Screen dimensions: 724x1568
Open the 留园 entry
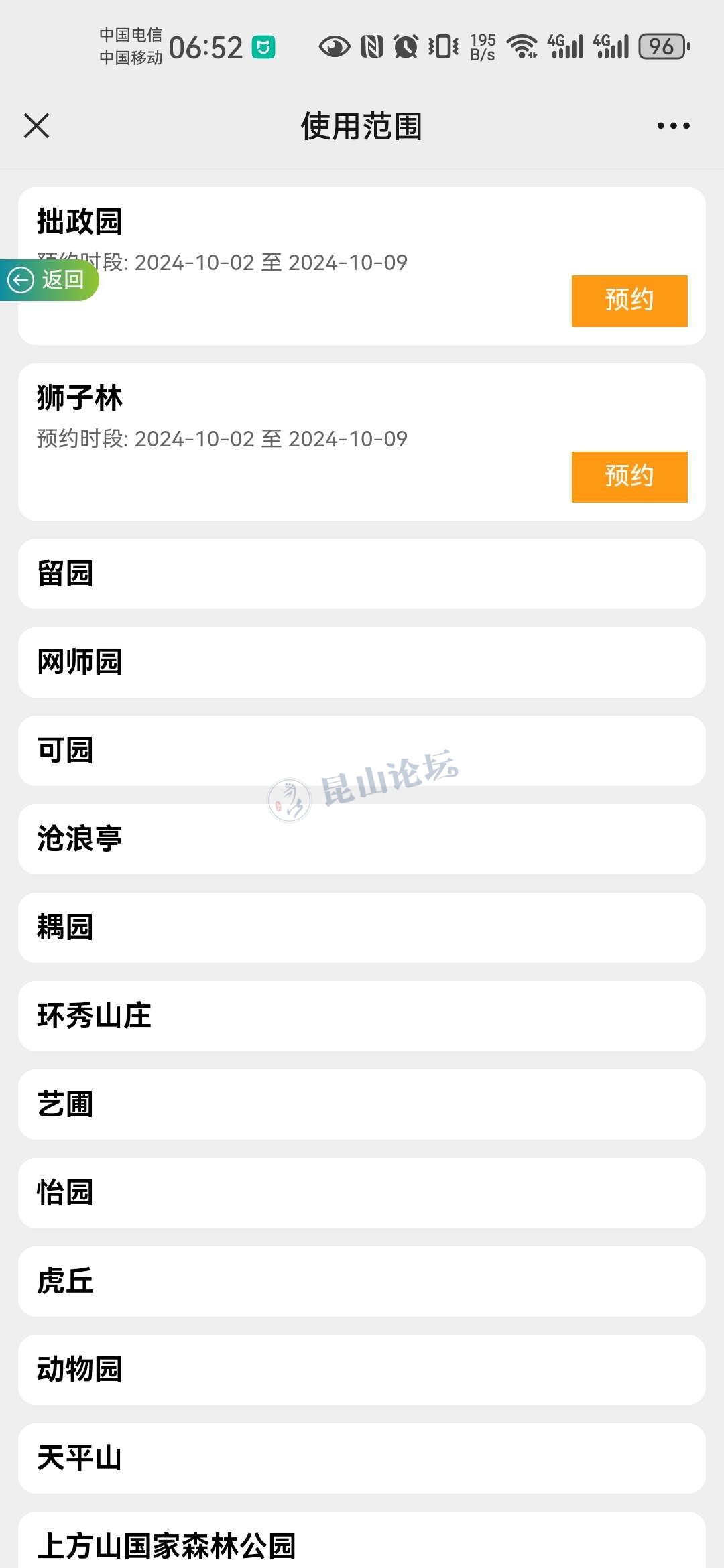(362, 574)
